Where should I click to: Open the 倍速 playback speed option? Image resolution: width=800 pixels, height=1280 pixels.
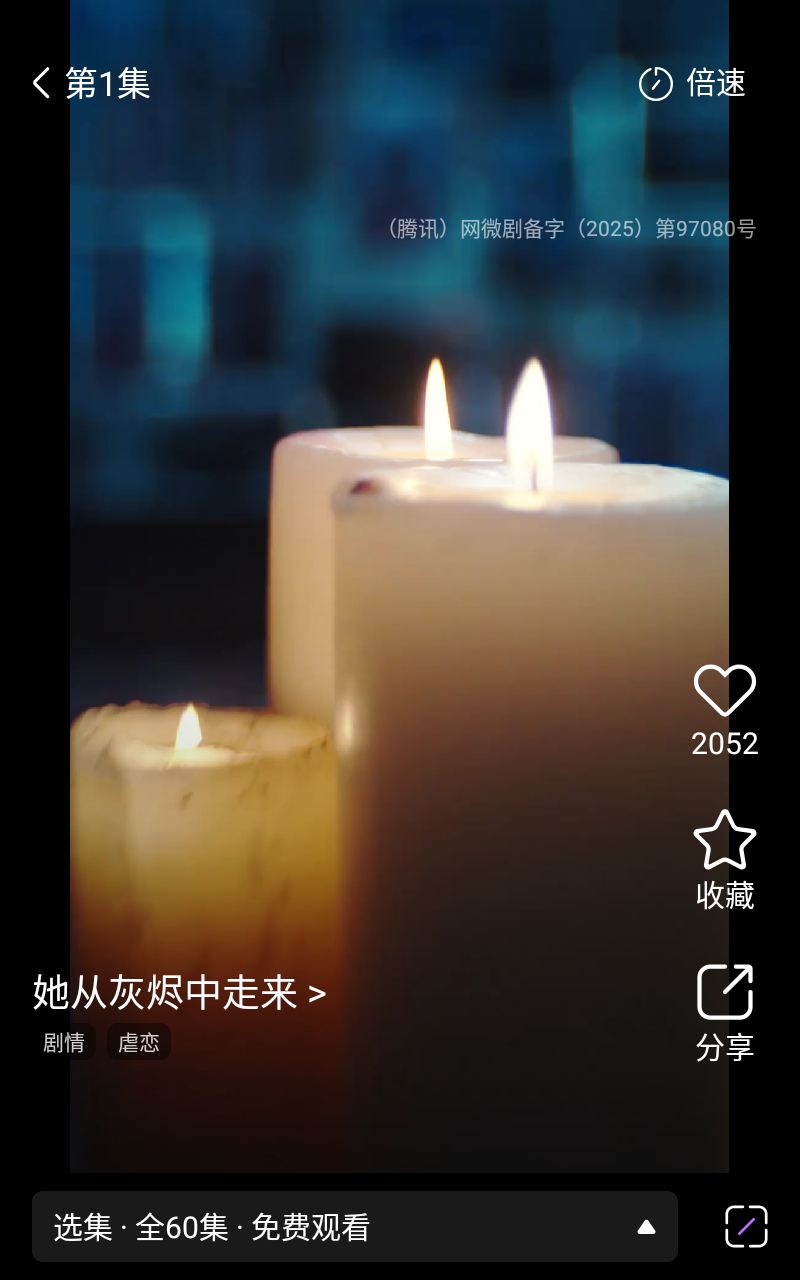tap(692, 83)
